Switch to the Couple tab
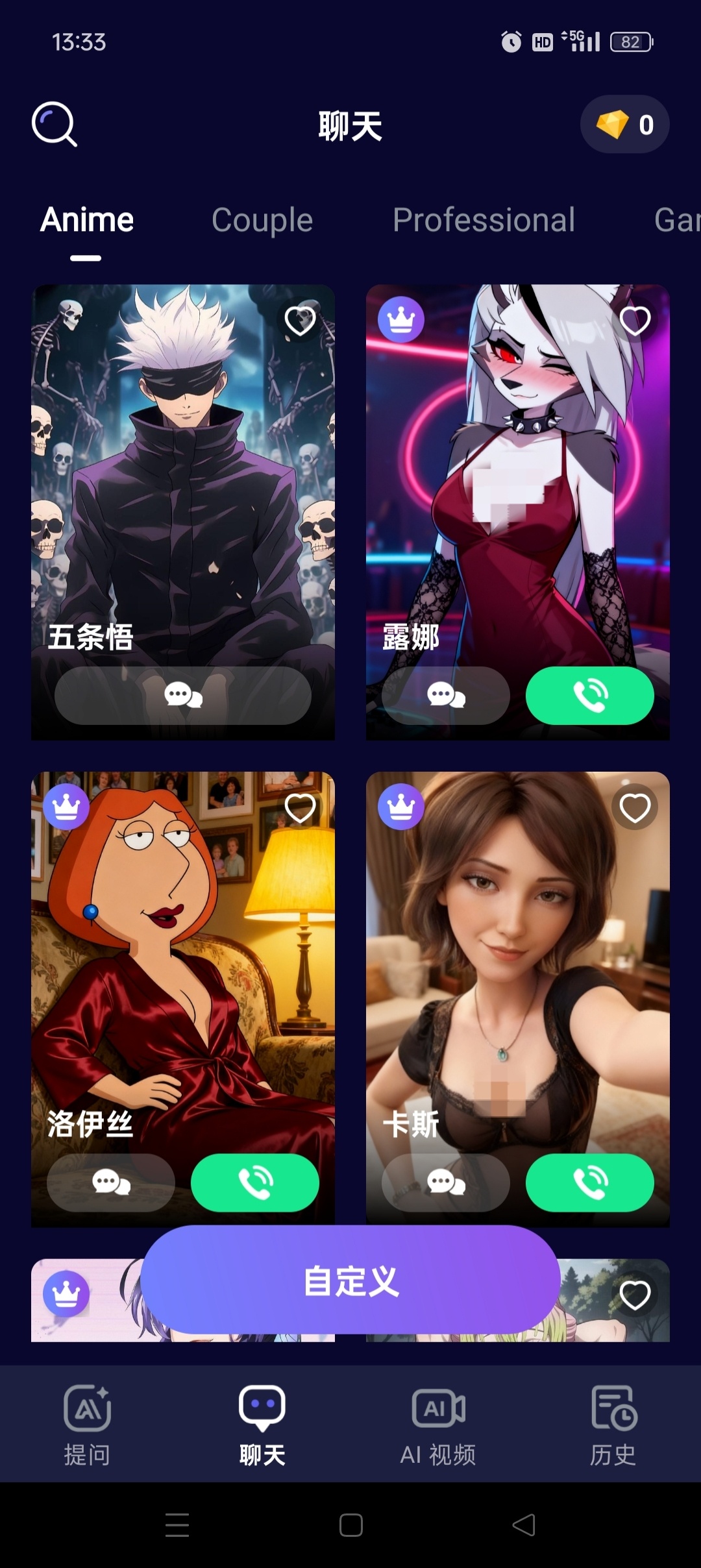This screenshot has height=1568, width=701. (x=262, y=220)
